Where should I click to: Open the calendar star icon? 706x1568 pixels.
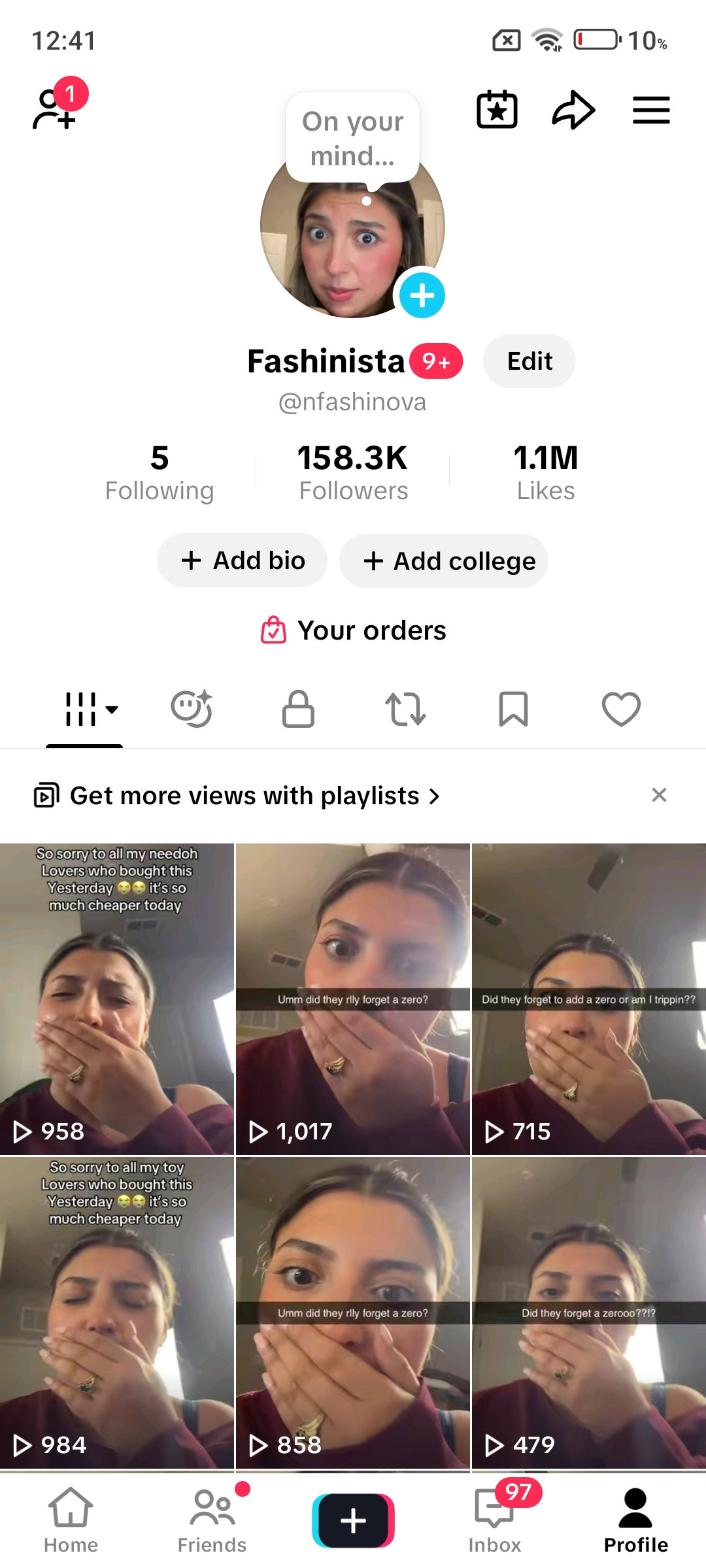coord(497,109)
